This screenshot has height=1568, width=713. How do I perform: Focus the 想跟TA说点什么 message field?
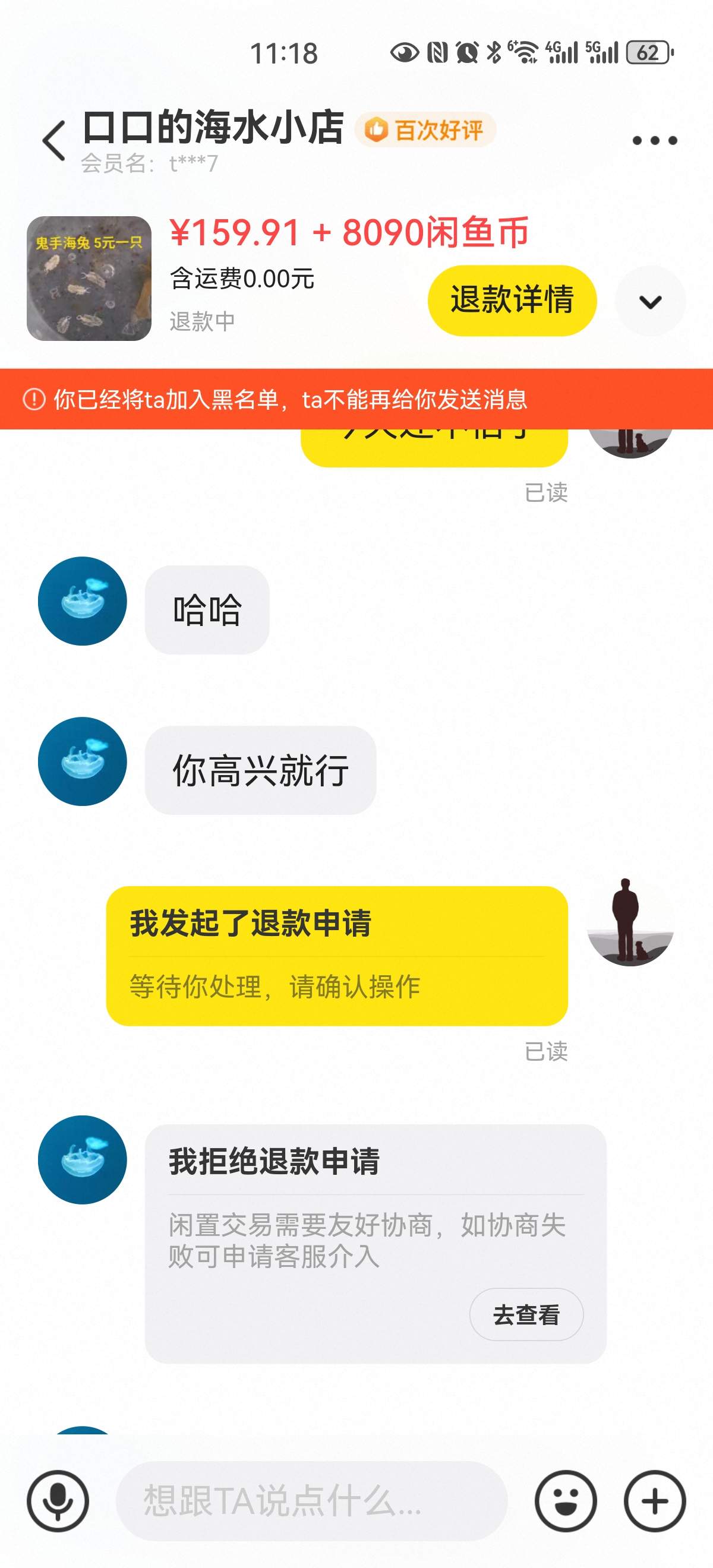point(311,1501)
